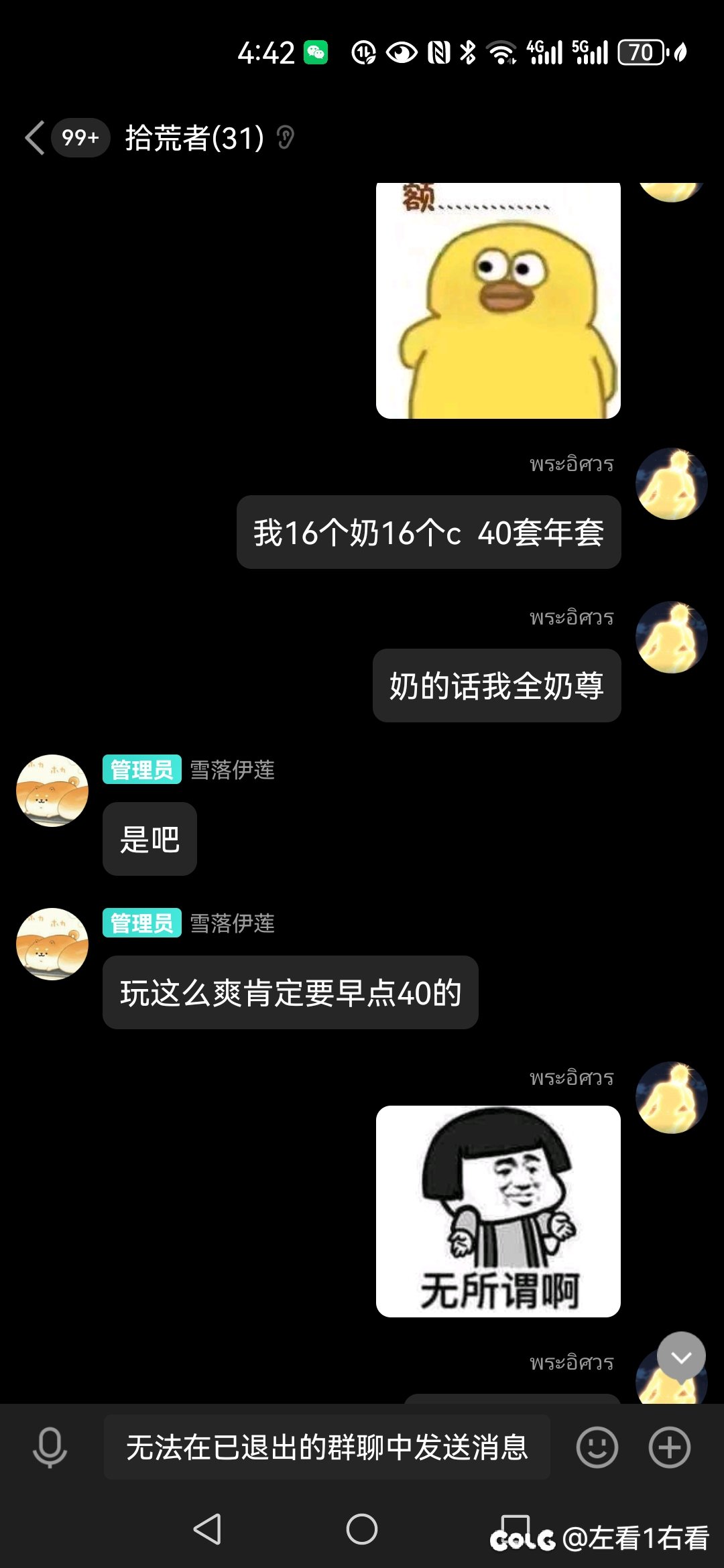Open the yellow duck sticker image
The height and width of the screenshot is (1568, 724).
pos(498,300)
